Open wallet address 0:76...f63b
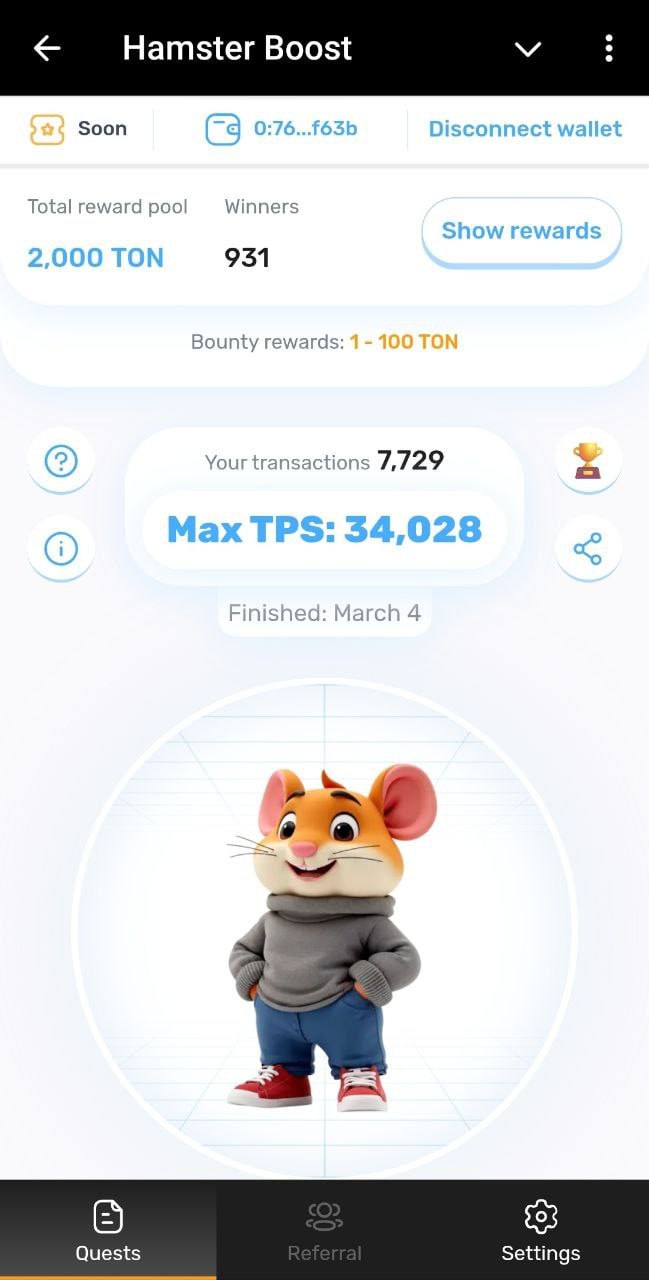 [x=281, y=129]
